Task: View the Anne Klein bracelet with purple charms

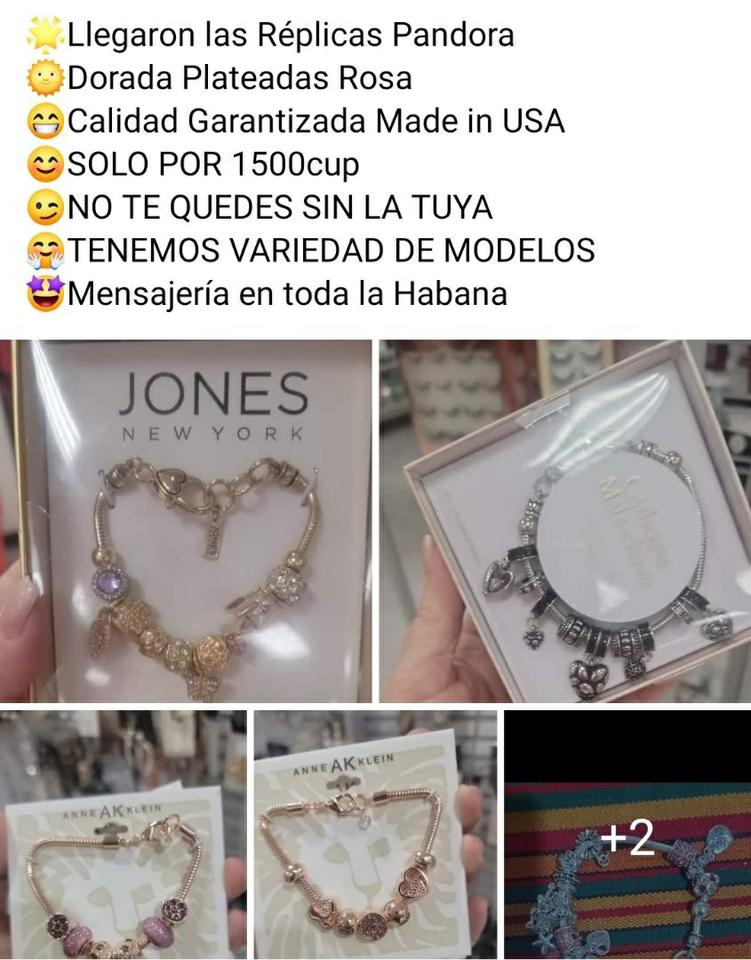Action: [x=123, y=835]
